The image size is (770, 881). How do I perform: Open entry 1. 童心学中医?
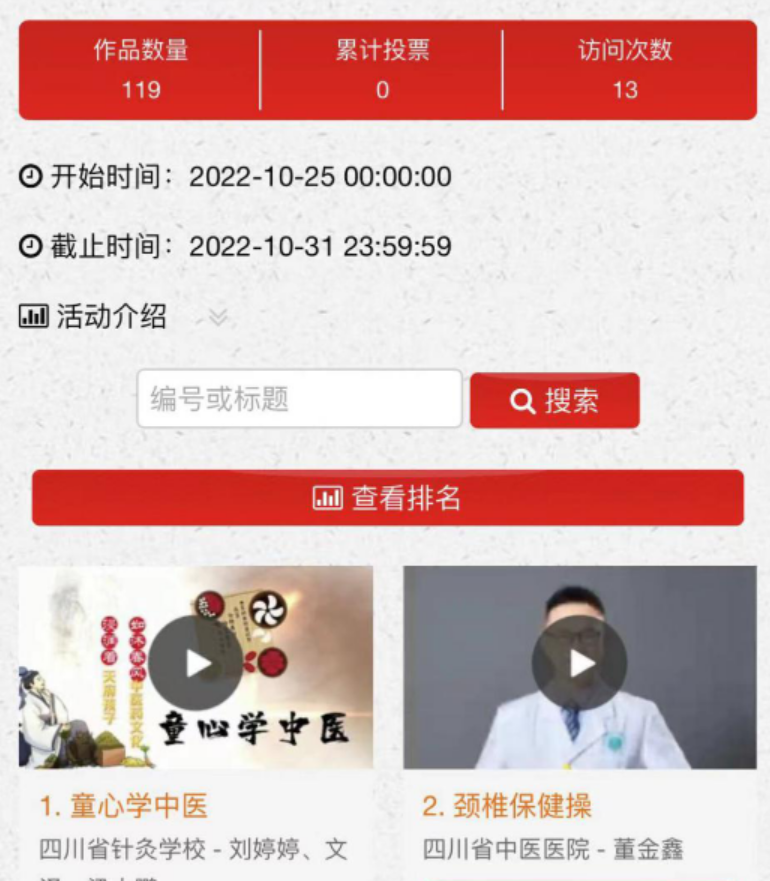pos(123,807)
